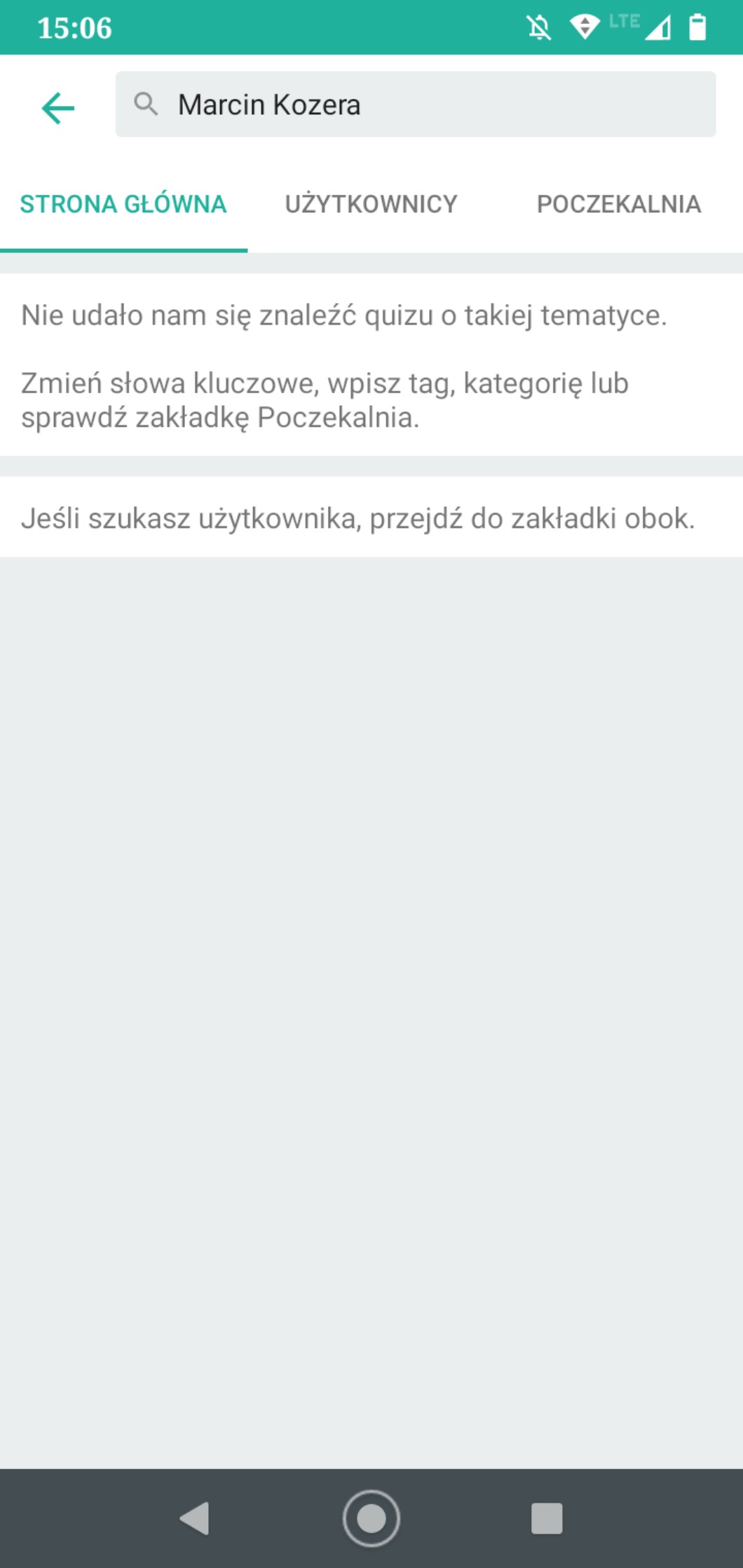The height and width of the screenshot is (1568, 743).
Task: Go back using the teal arrow
Action: point(57,108)
